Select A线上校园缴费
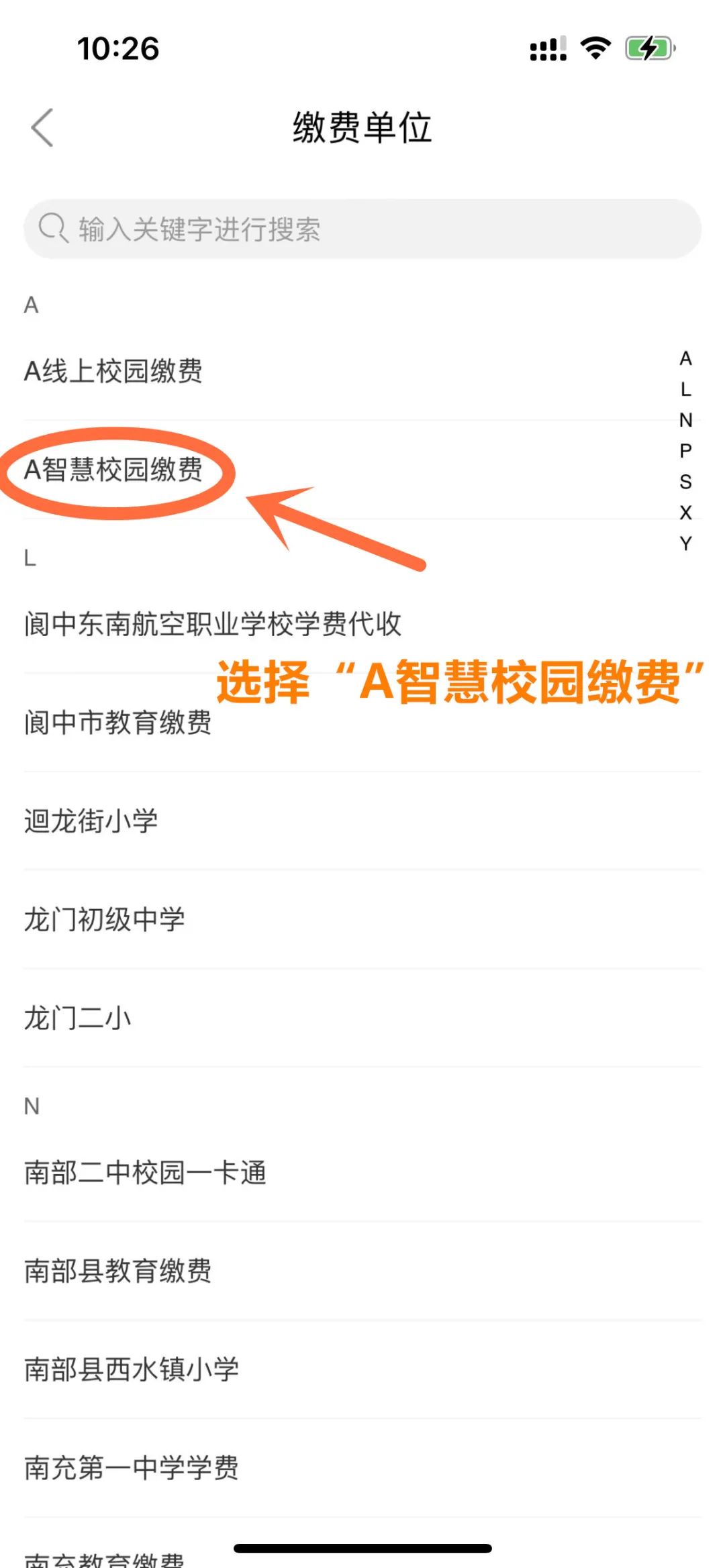The width and height of the screenshot is (725, 1568). [x=114, y=370]
